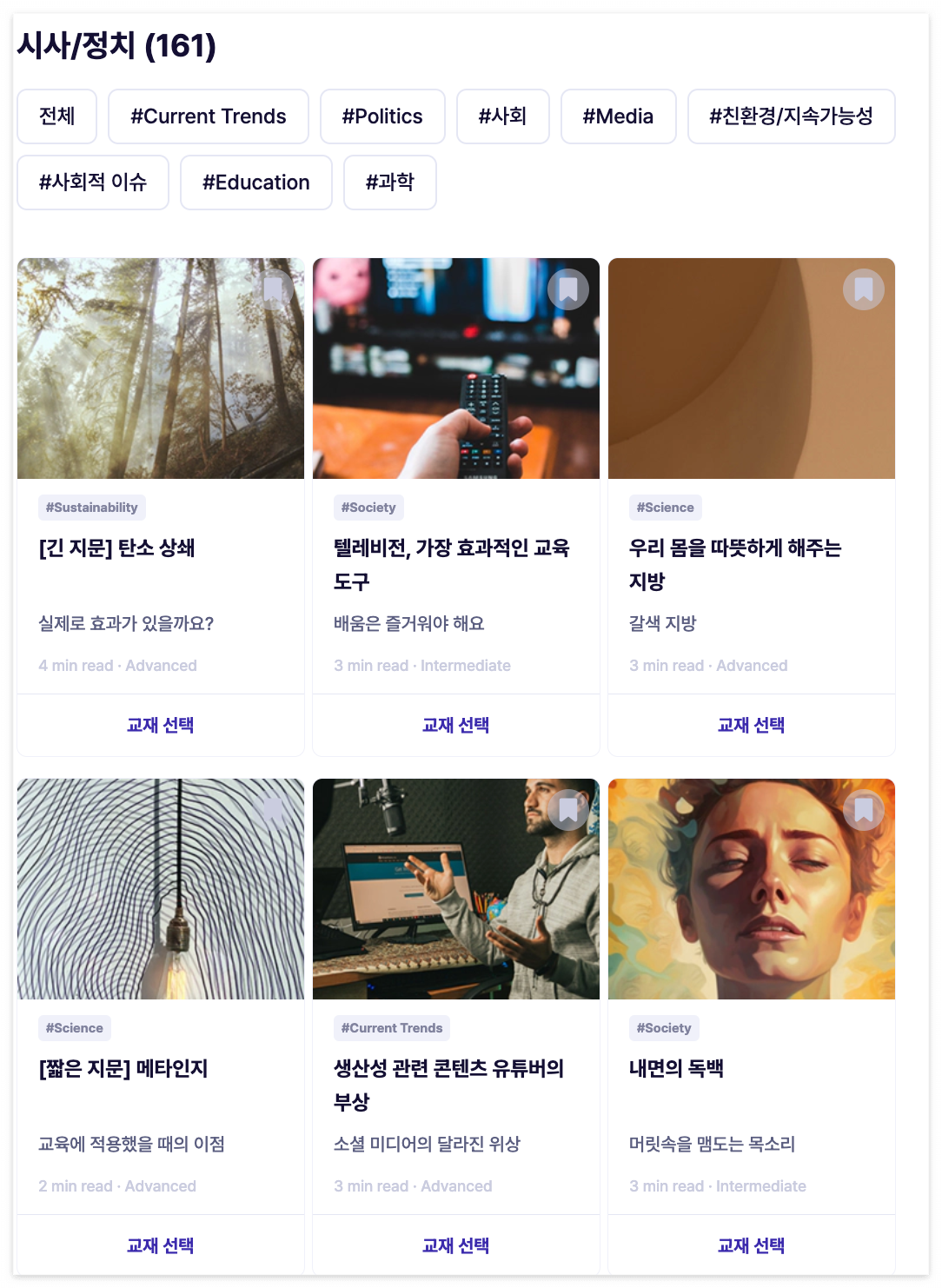The width and height of the screenshot is (942, 1288).
Task: Bookmark the [긴 지문] 탄소 상쇄 article
Action: [273, 289]
